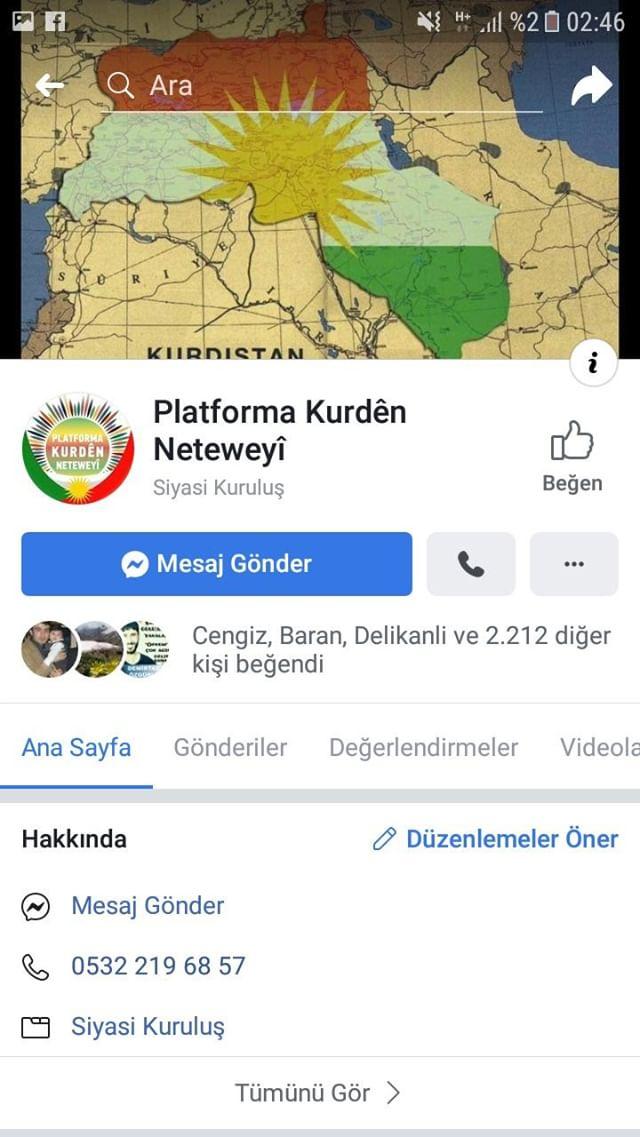This screenshot has width=640, height=1137.
Task: Select the Ana Sayfa tab
Action: click(x=76, y=747)
